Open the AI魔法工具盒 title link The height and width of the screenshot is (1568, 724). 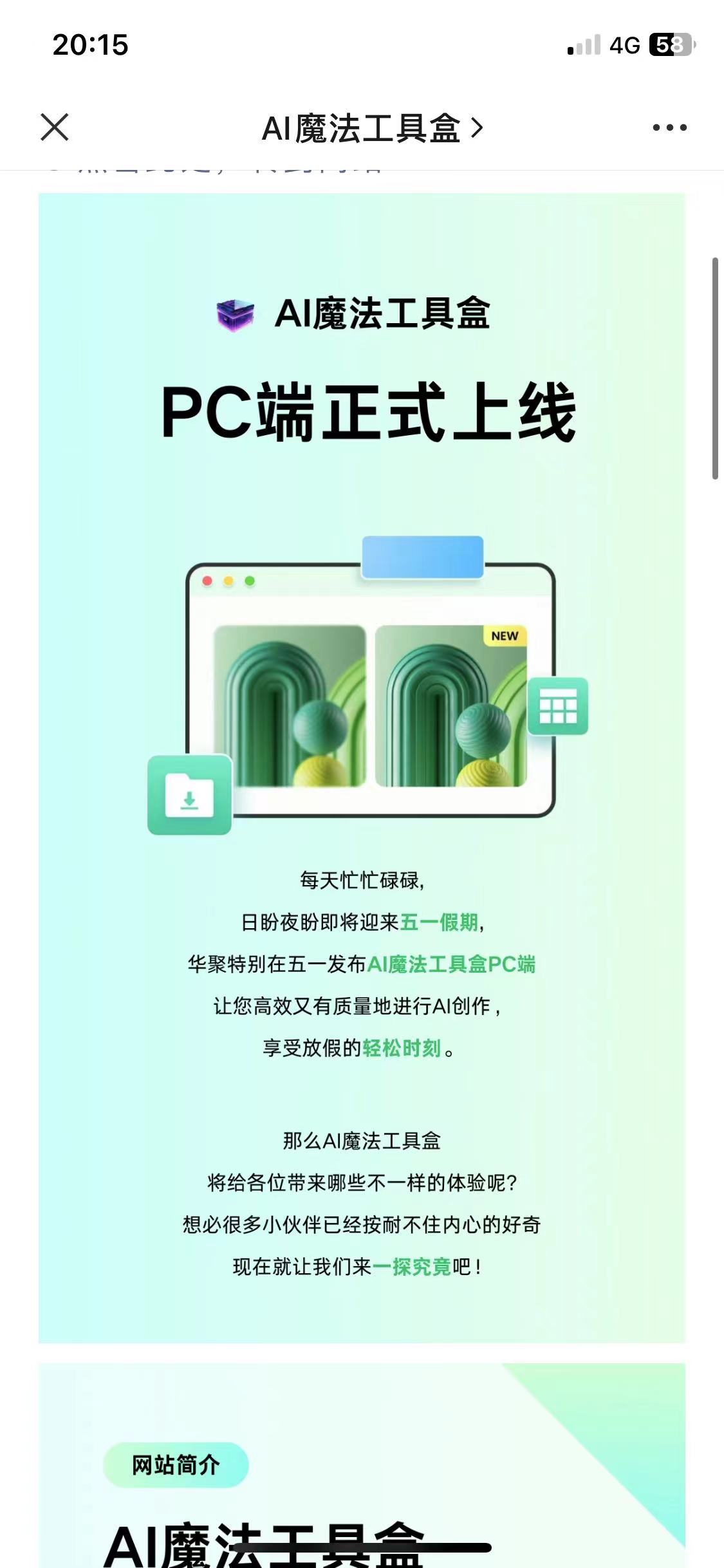[x=371, y=128]
